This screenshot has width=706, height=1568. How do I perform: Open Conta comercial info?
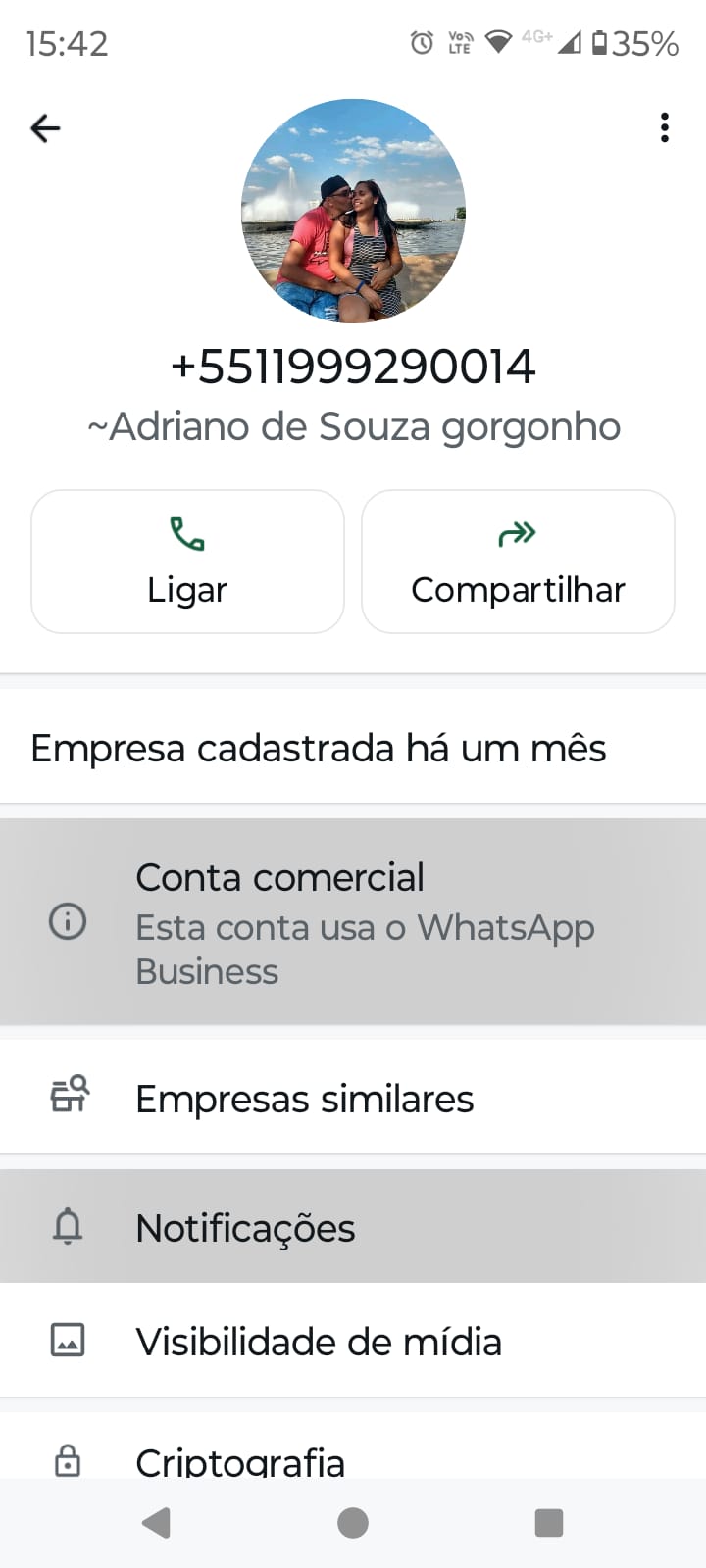click(353, 922)
